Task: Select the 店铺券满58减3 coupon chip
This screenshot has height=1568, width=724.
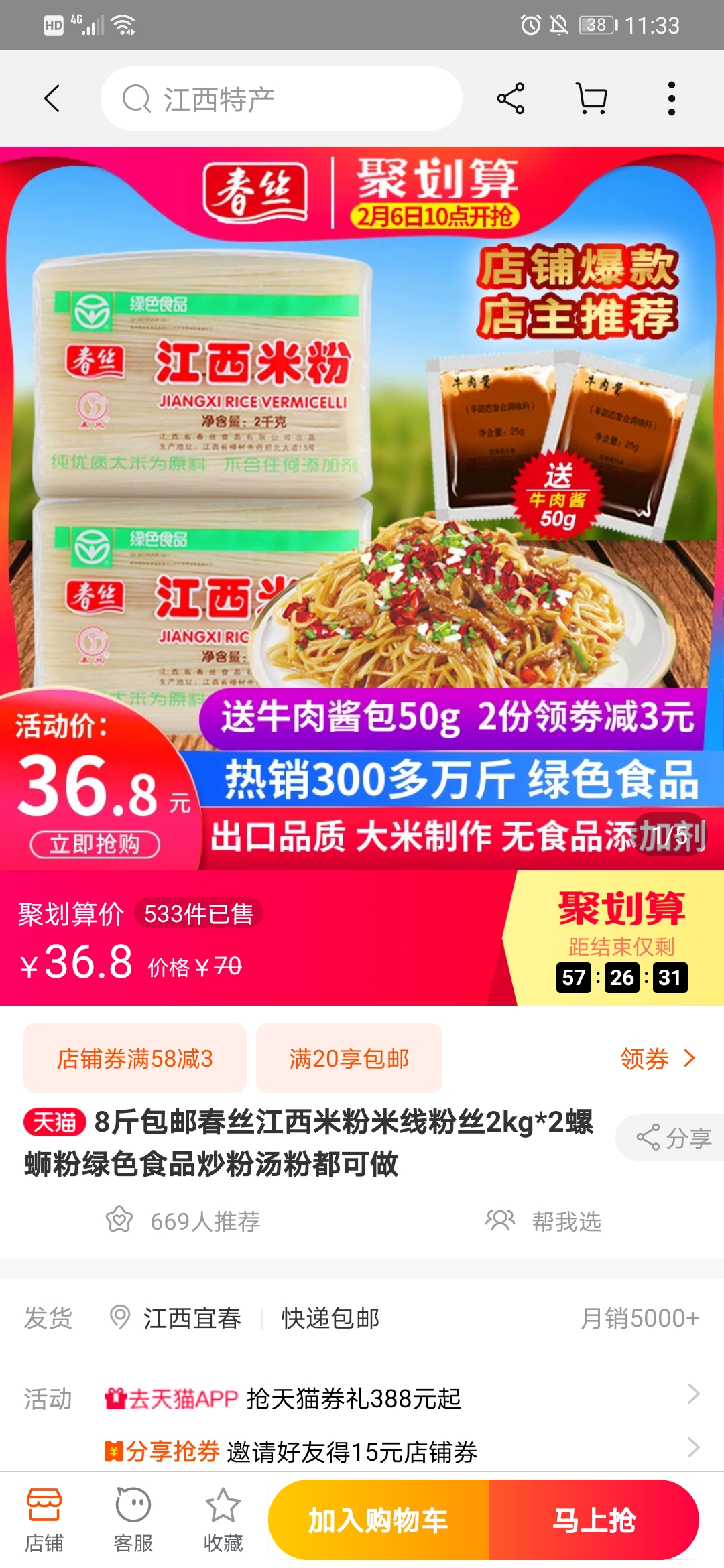Action: [x=135, y=1059]
